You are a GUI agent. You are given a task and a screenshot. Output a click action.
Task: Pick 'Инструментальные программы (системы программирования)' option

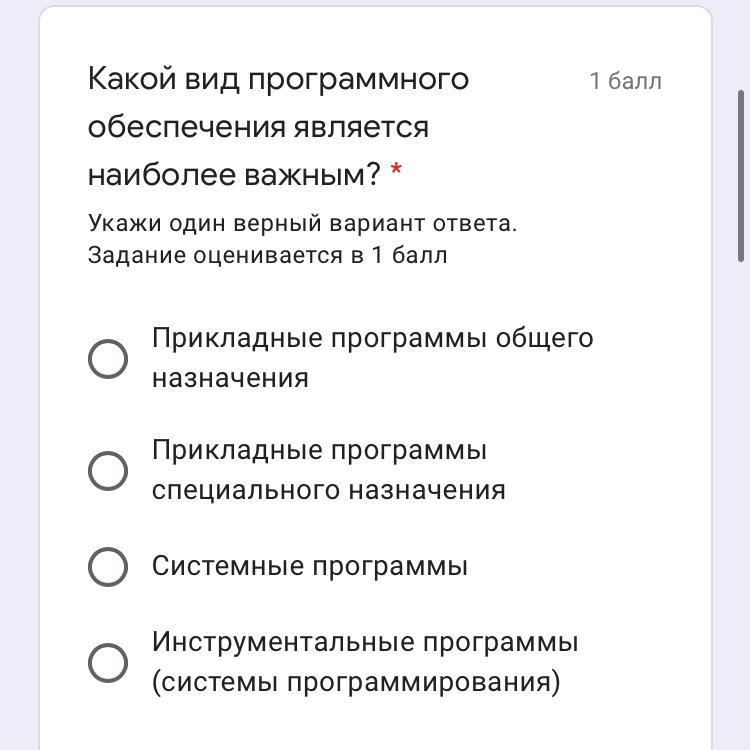click(108, 662)
